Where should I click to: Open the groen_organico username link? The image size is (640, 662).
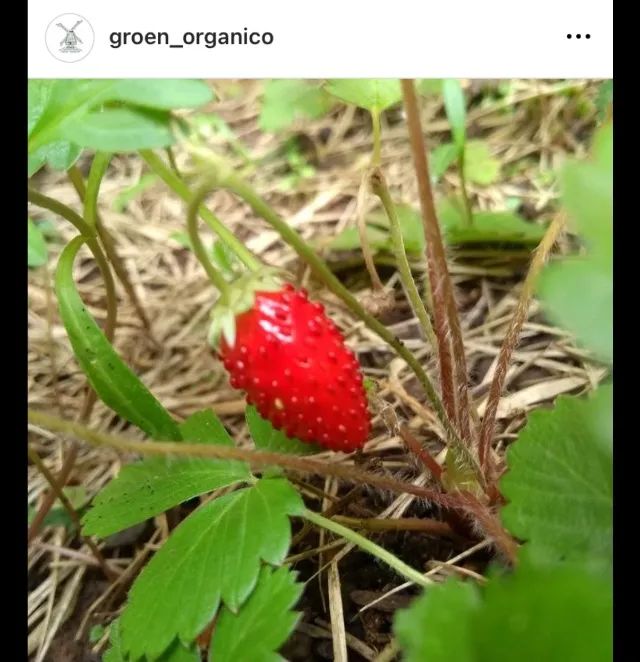[x=191, y=38]
